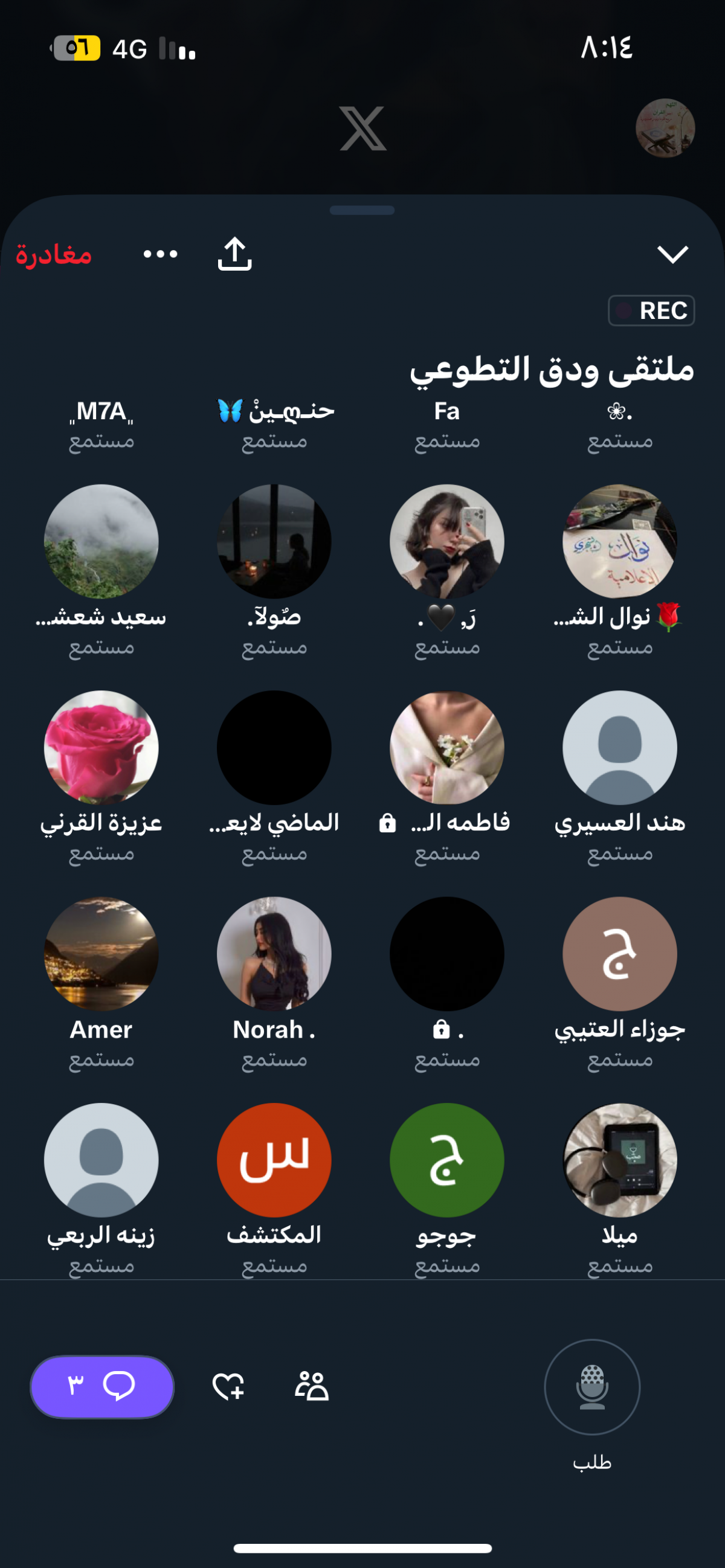Open المكتشف listener profile
Viewport: 725px width, 1568px height.
274,1160
